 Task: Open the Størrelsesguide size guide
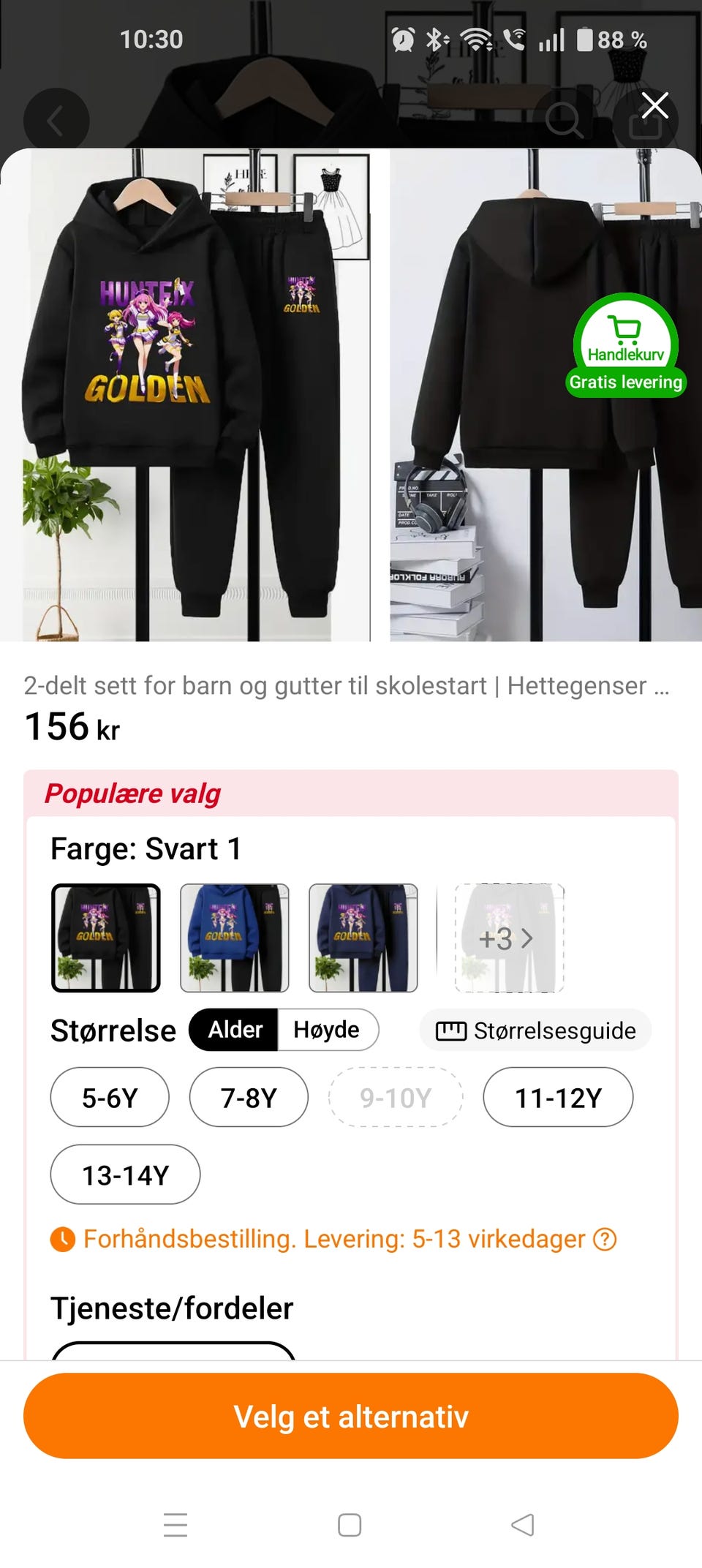pos(535,1030)
